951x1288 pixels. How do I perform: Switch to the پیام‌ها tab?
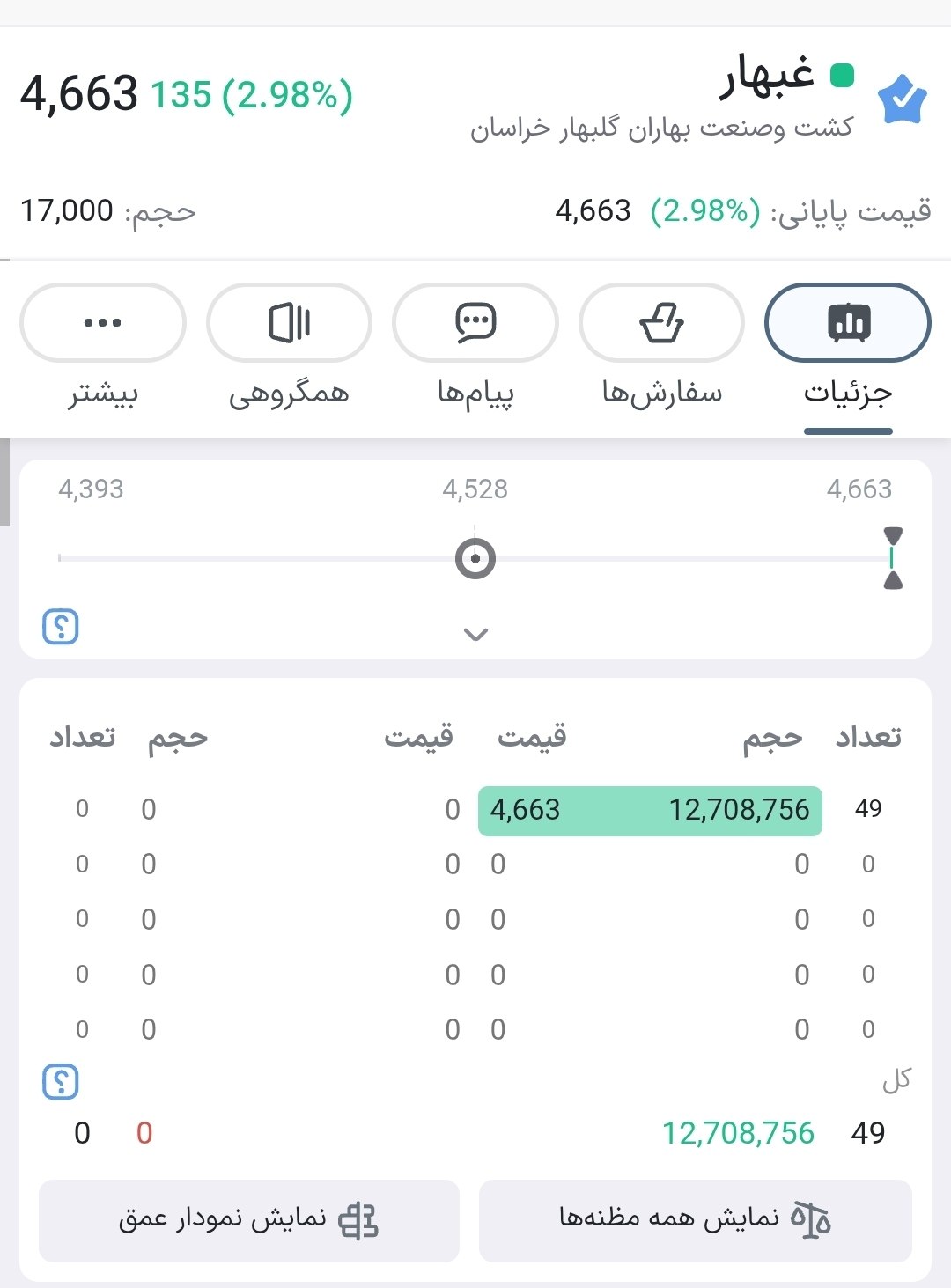[474, 352]
